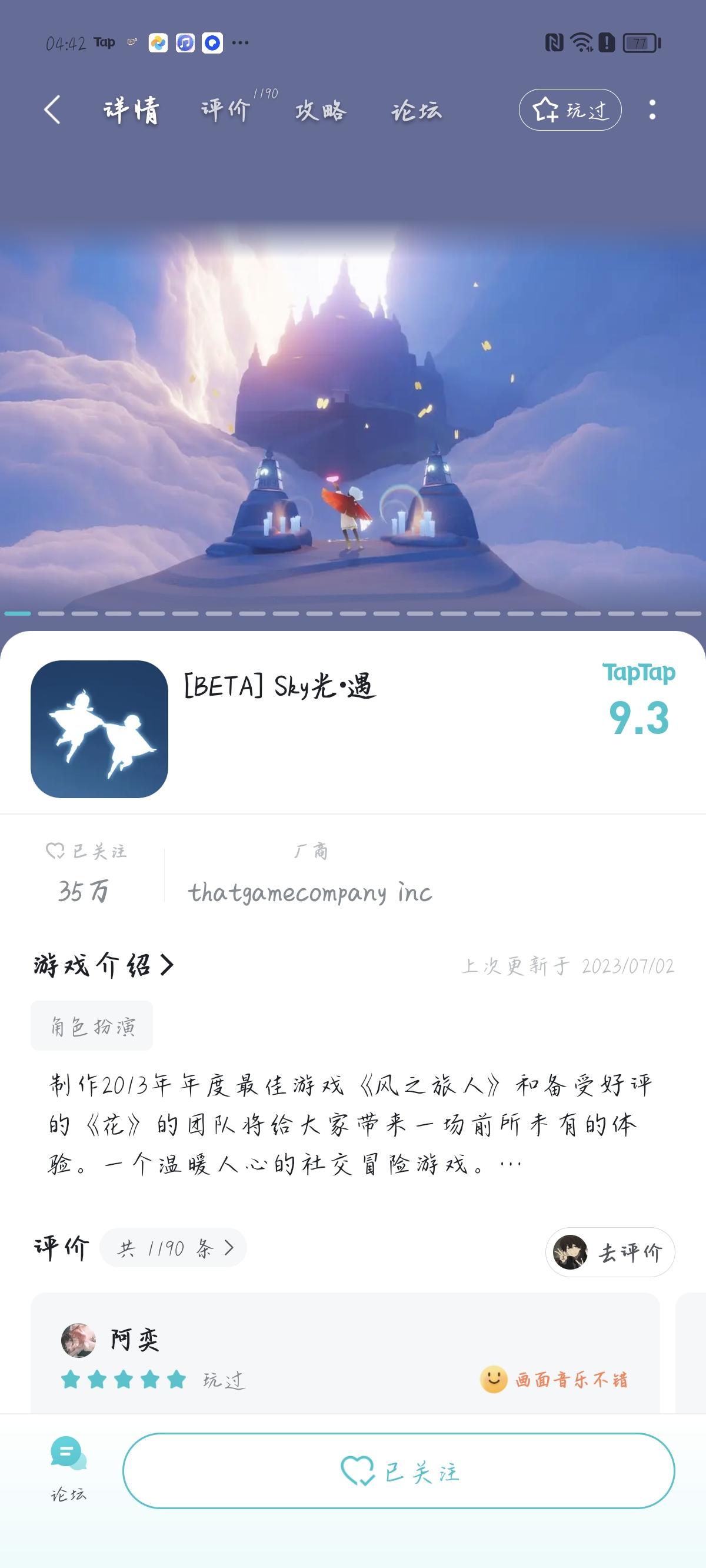
Task: Tap the screenshot carousel progress indicator
Action: (16, 612)
